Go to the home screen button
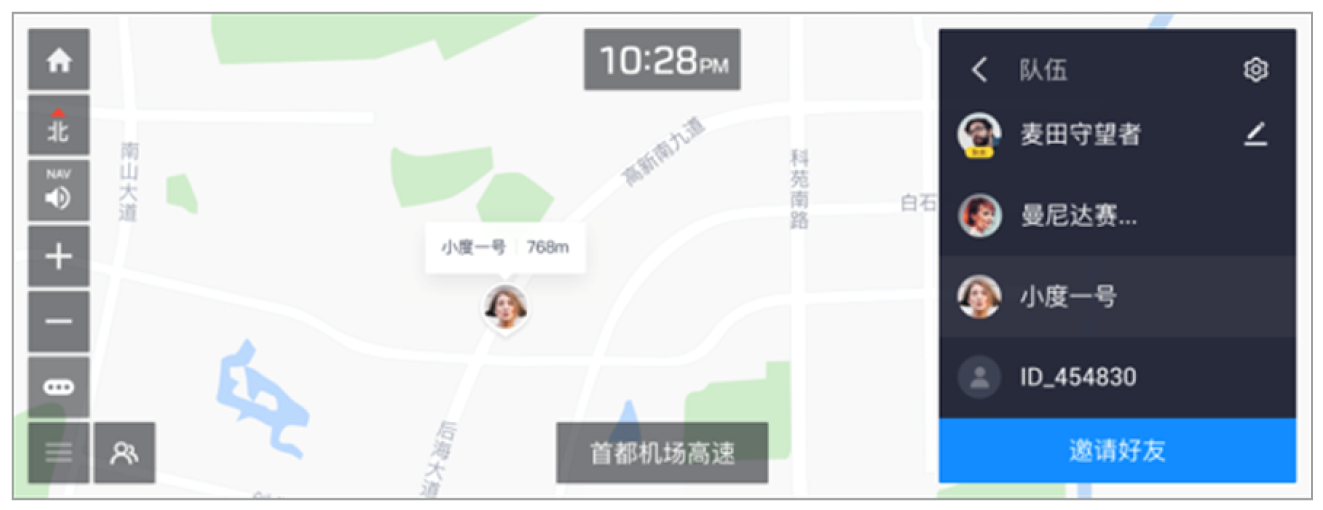 coord(59,60)
